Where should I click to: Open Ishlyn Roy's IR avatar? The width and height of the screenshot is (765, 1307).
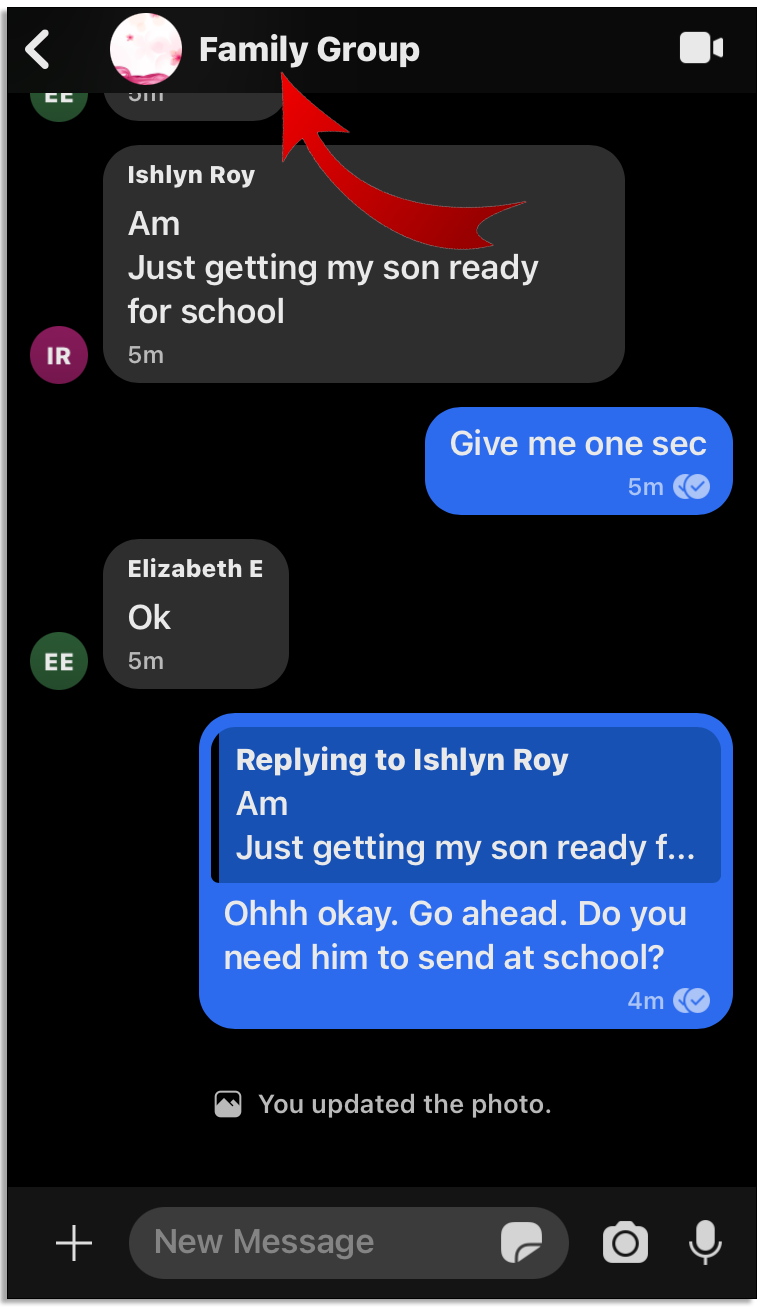[x=59, y=355]
